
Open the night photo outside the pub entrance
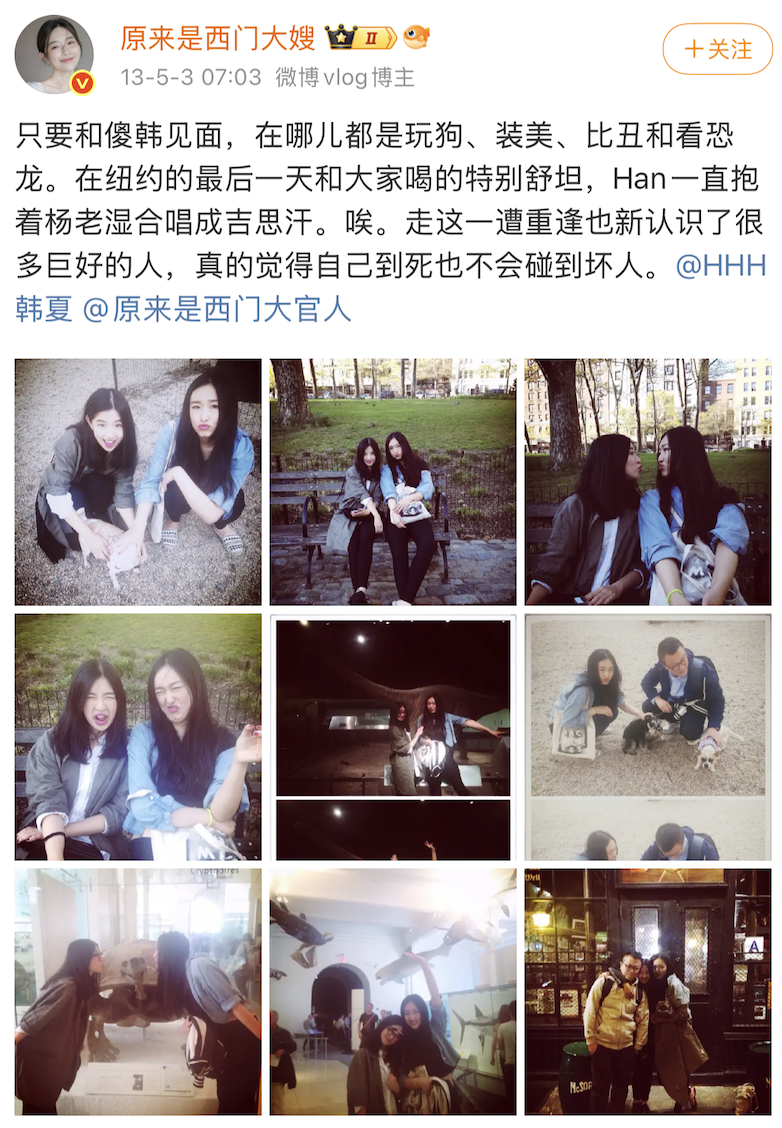pos(648,991)
